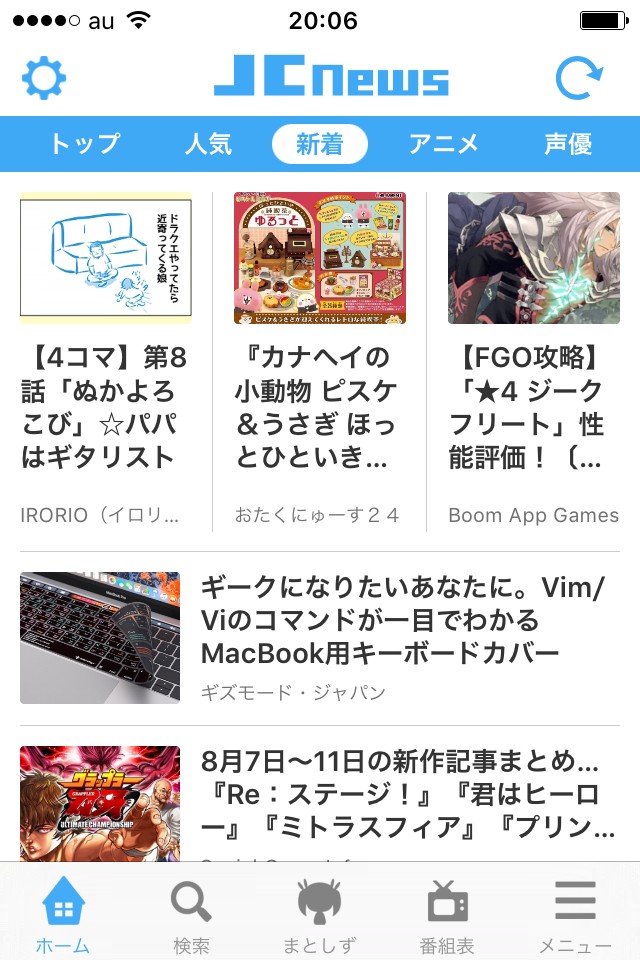Open the FGO攻略 ジークフリート article
The width and height of the screenshot is (640, 960).
pyautogui.click(x=533, y=360)
